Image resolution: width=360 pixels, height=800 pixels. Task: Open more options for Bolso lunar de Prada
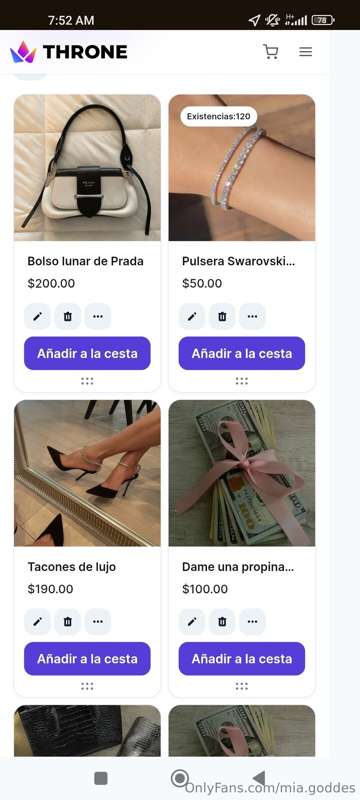[x=97, y=316]
